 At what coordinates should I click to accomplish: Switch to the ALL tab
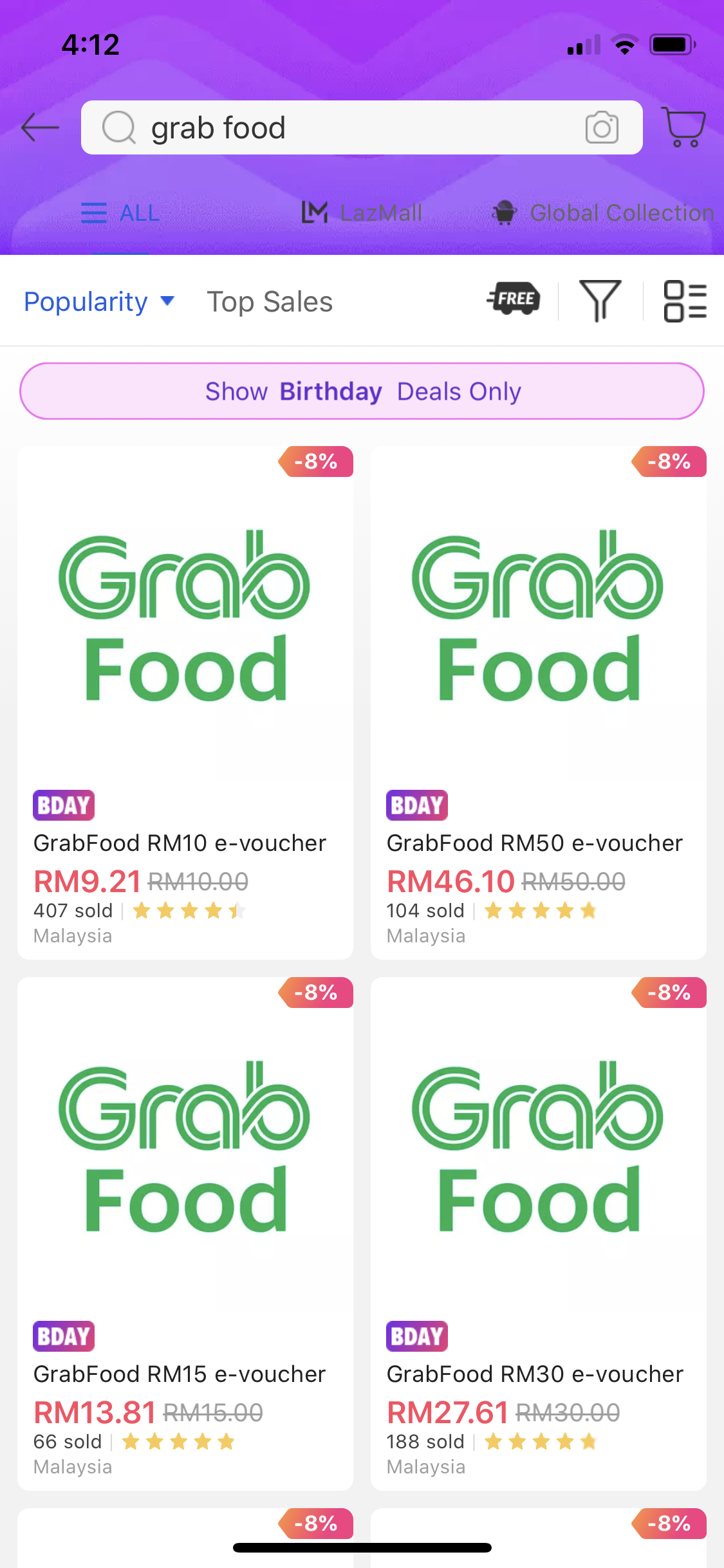(x=121, y=213)
